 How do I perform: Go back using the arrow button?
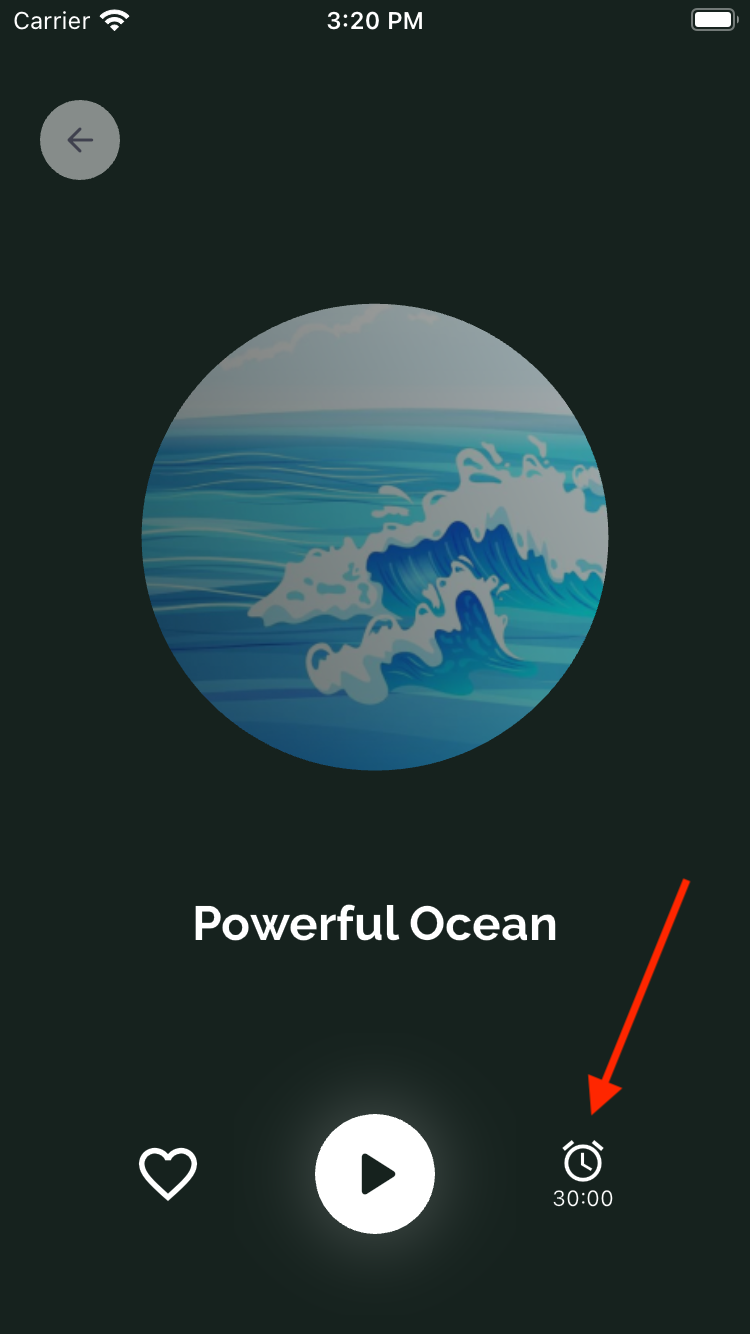point(80,140)
